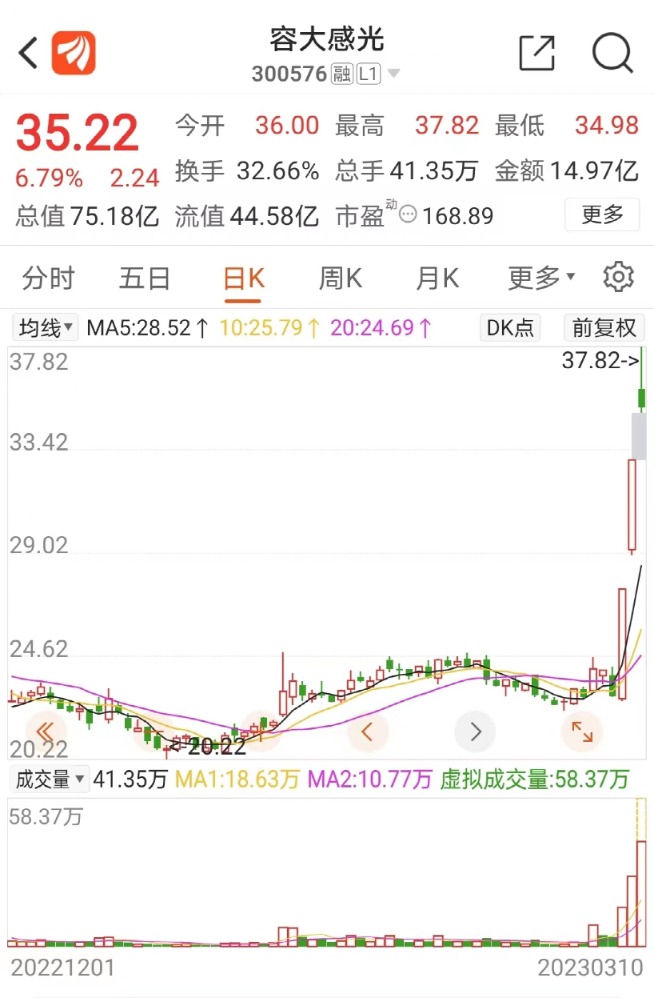The width and height of the screenshot is (654, 998).
Task: Switch to the 周K chart tab
Action: click(x=340, y=278)
